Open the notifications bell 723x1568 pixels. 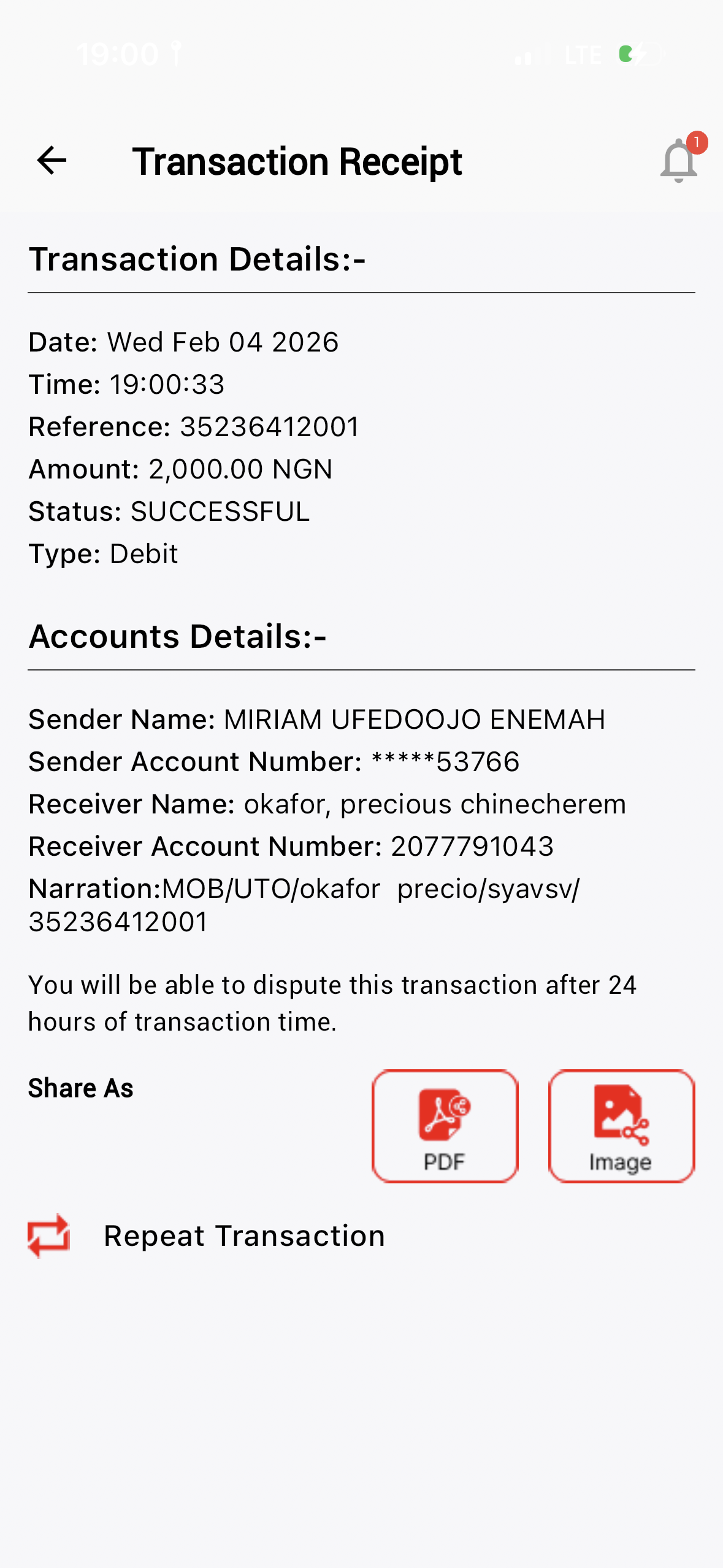678,161
